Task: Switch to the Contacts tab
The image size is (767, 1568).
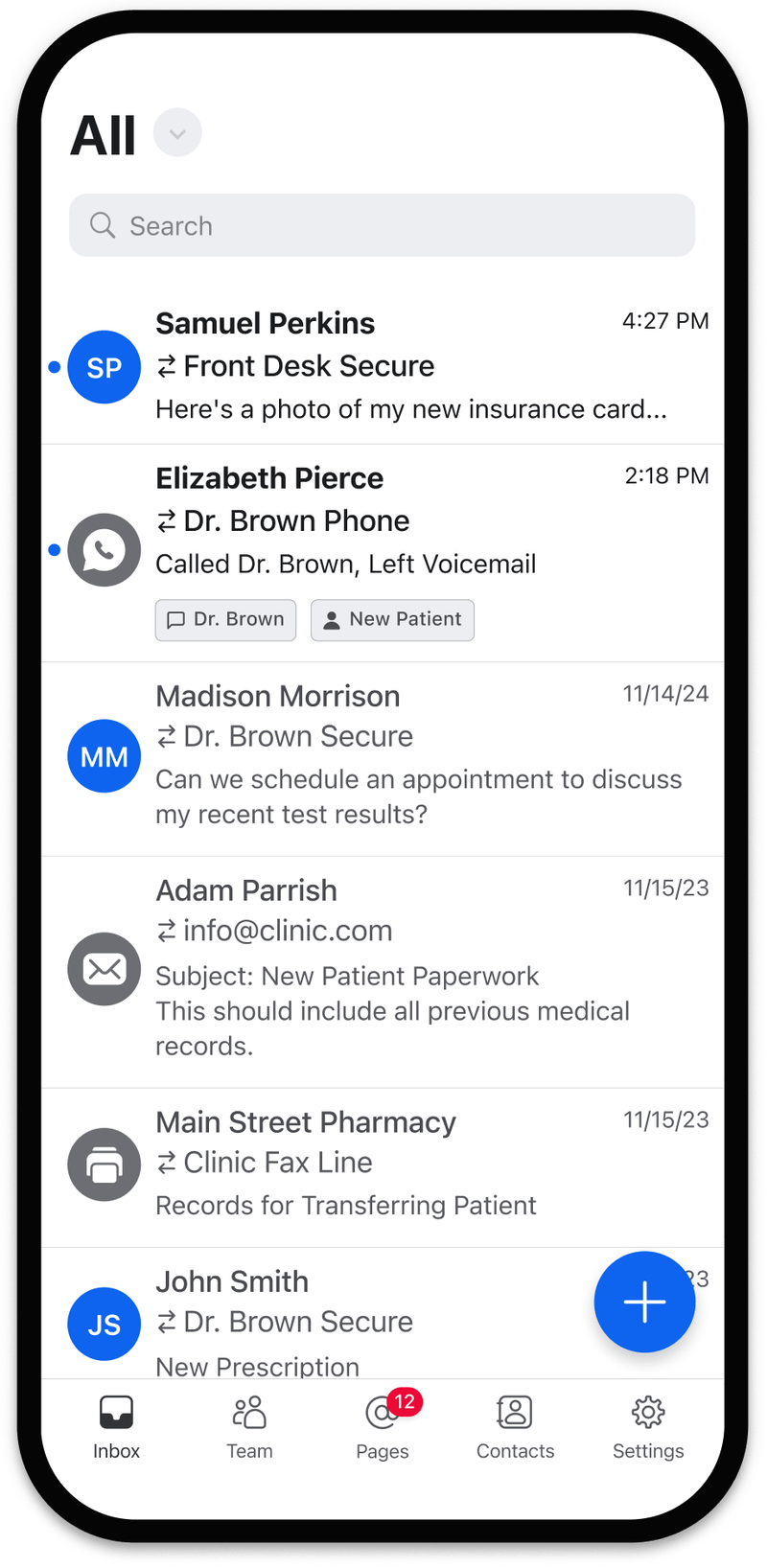Action: click(x=515, y=1425)
